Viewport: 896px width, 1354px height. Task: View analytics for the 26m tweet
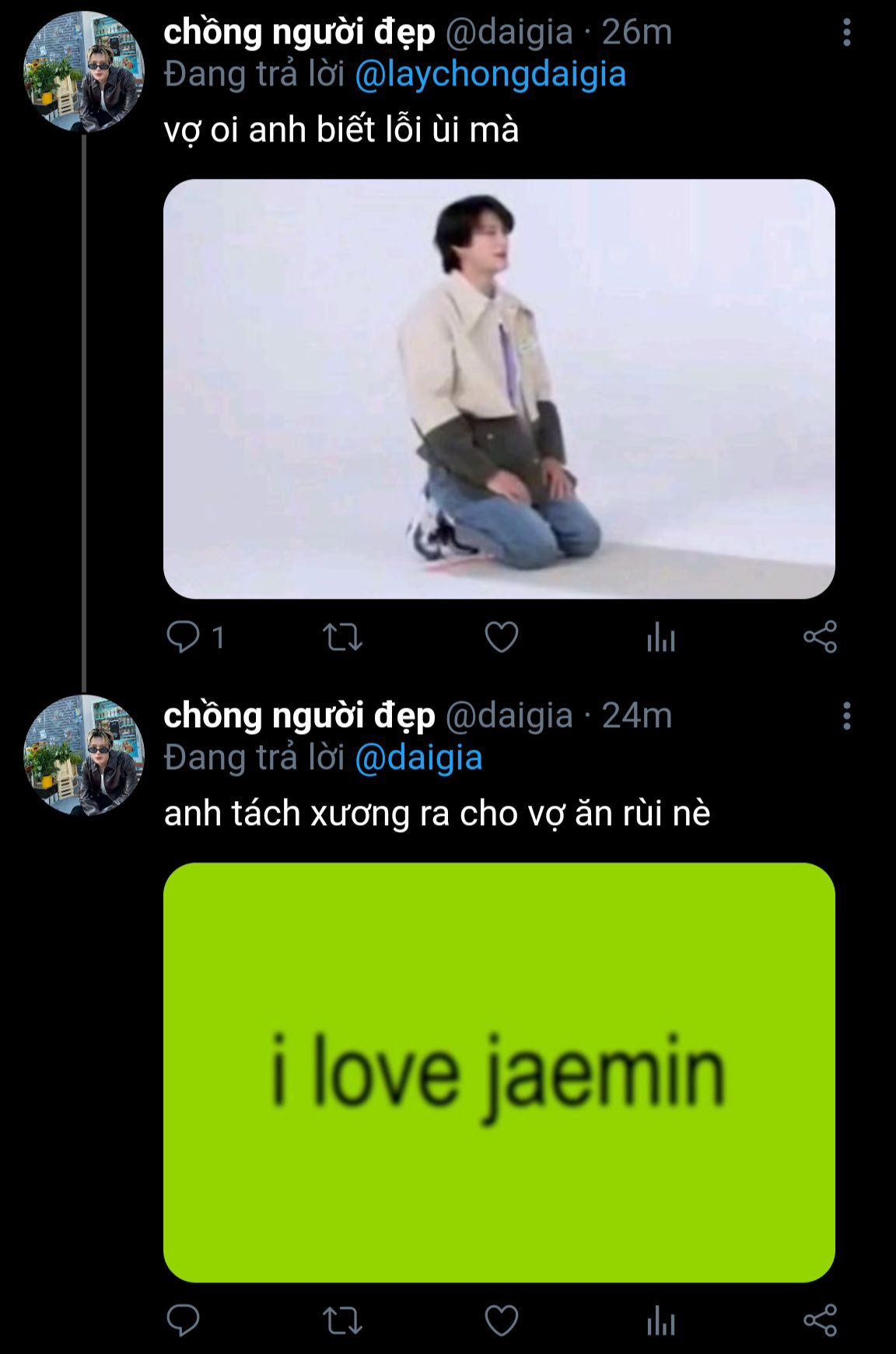click(x=660, y=638)
